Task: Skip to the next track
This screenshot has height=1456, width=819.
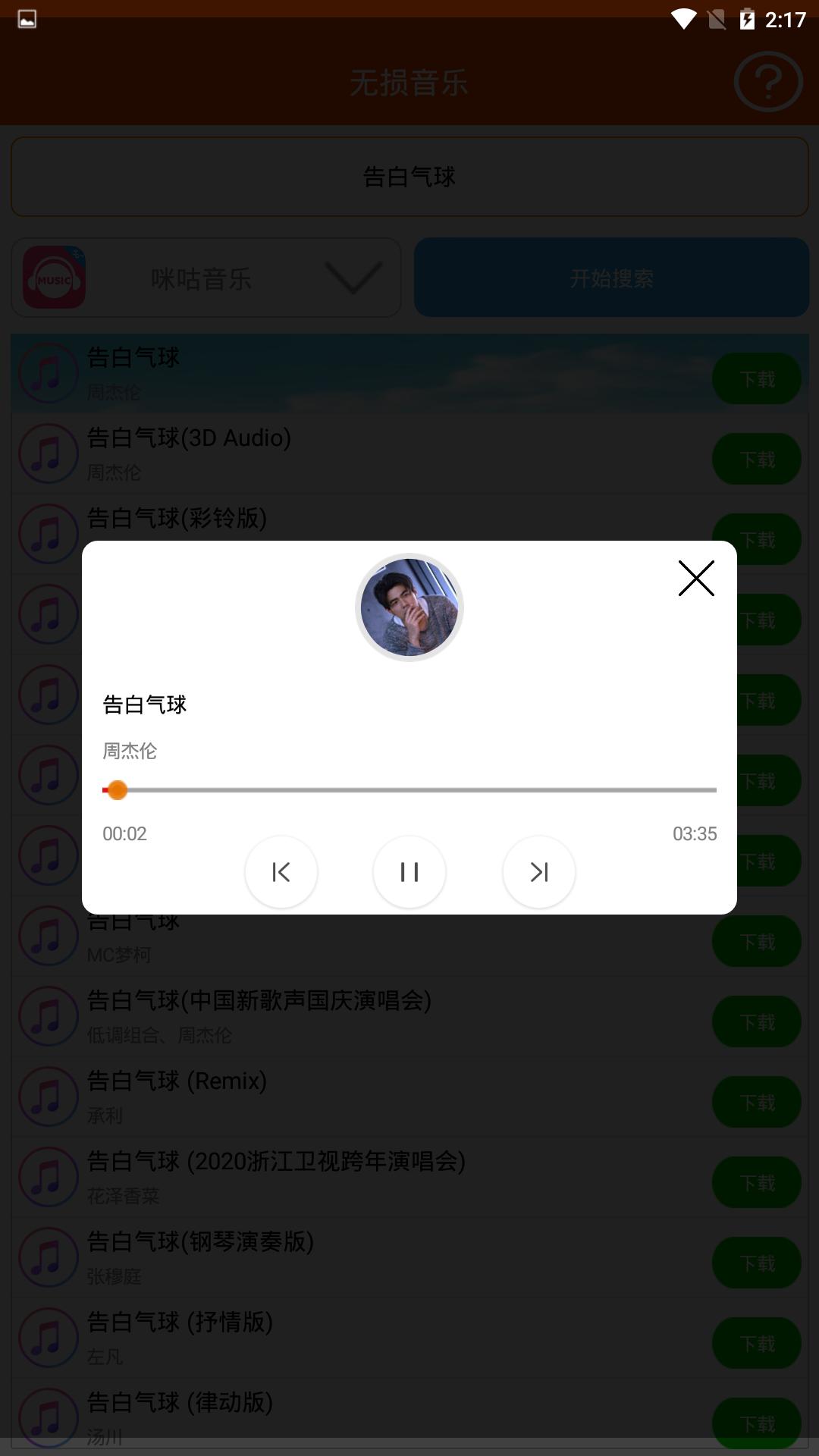Action: [x=539, y=872]
